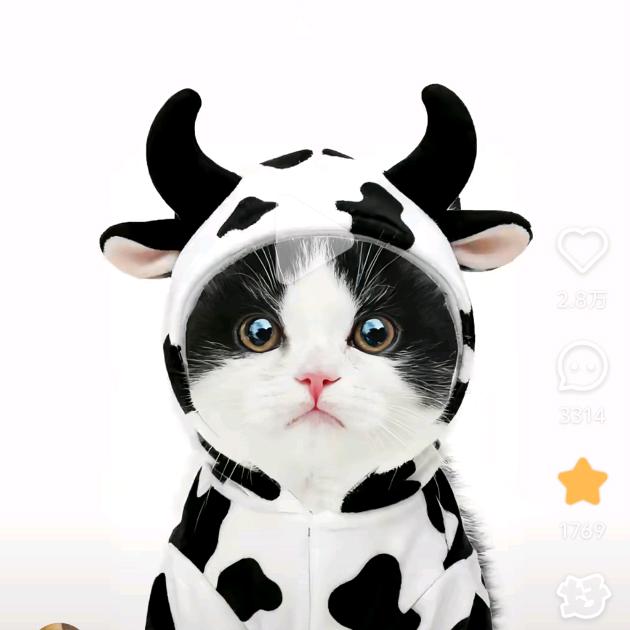Tap the star to toggle favorite
The width and height of the screenshot is (630, 630).
[x=582, y=483]
